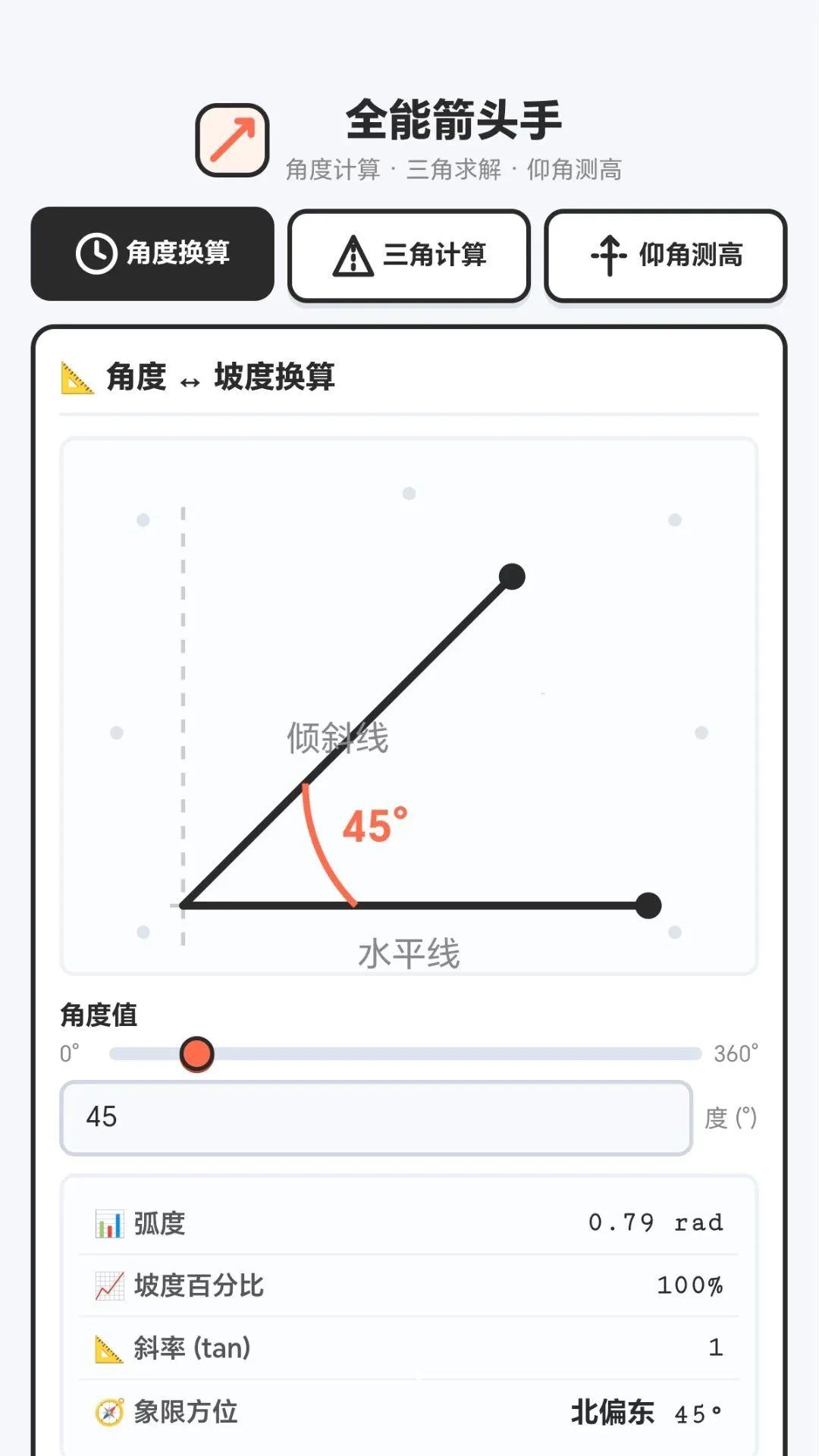Open the 仰角测高 tab
Screen dimensions: 819x1456
(666, 256)
